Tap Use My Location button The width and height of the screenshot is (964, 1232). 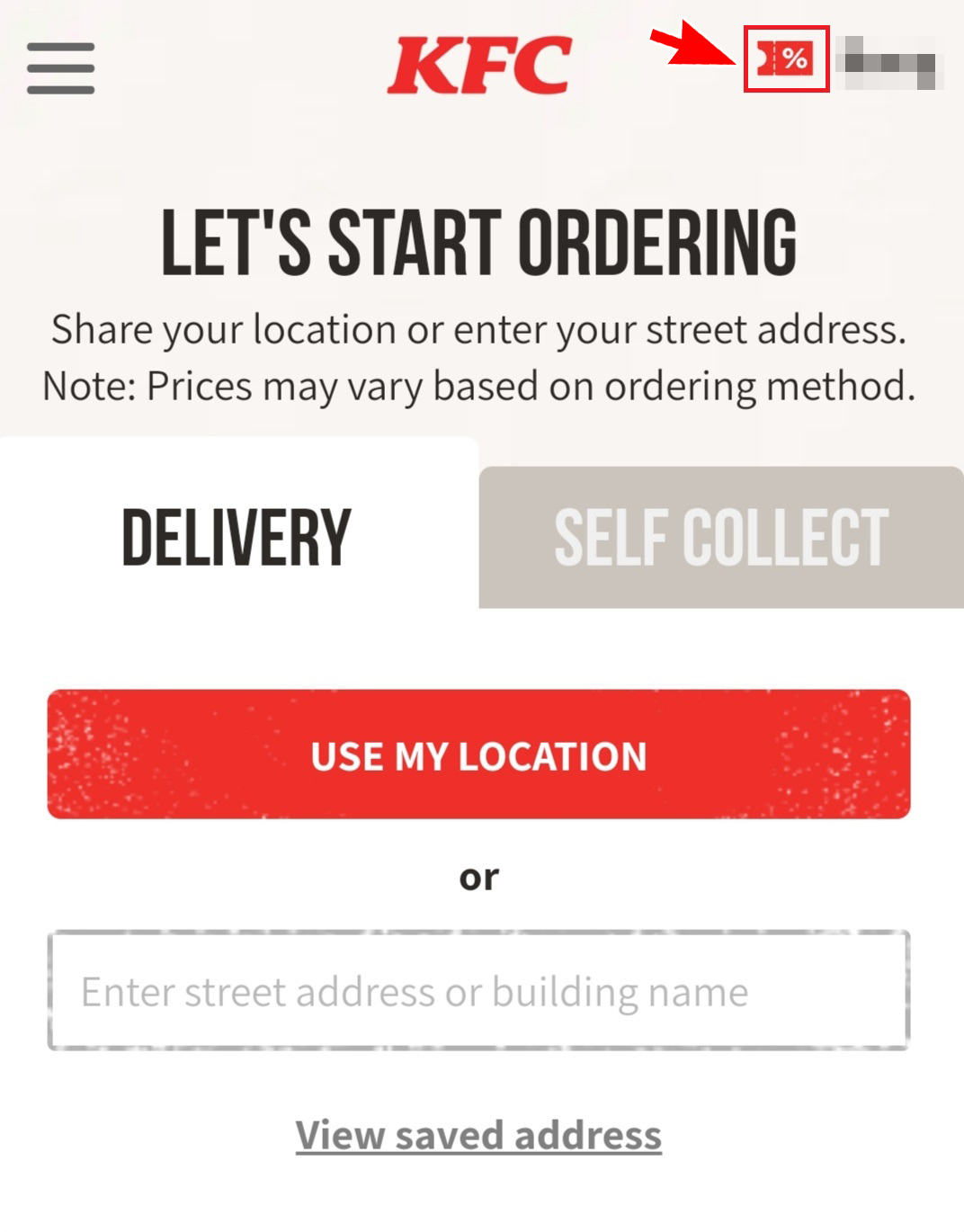point(478,754)
